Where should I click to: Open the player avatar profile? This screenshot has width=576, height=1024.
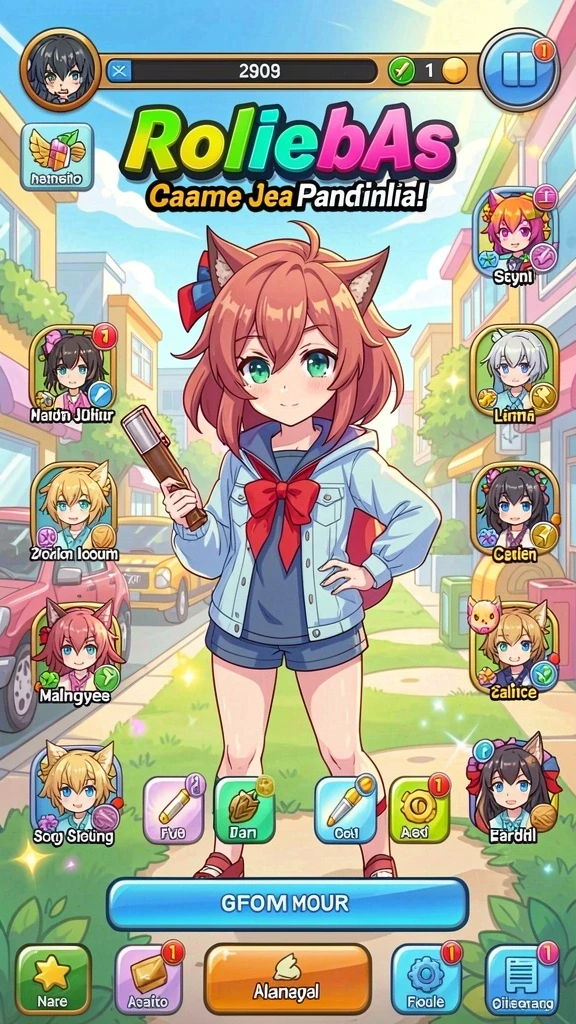[x=60, y=69]
